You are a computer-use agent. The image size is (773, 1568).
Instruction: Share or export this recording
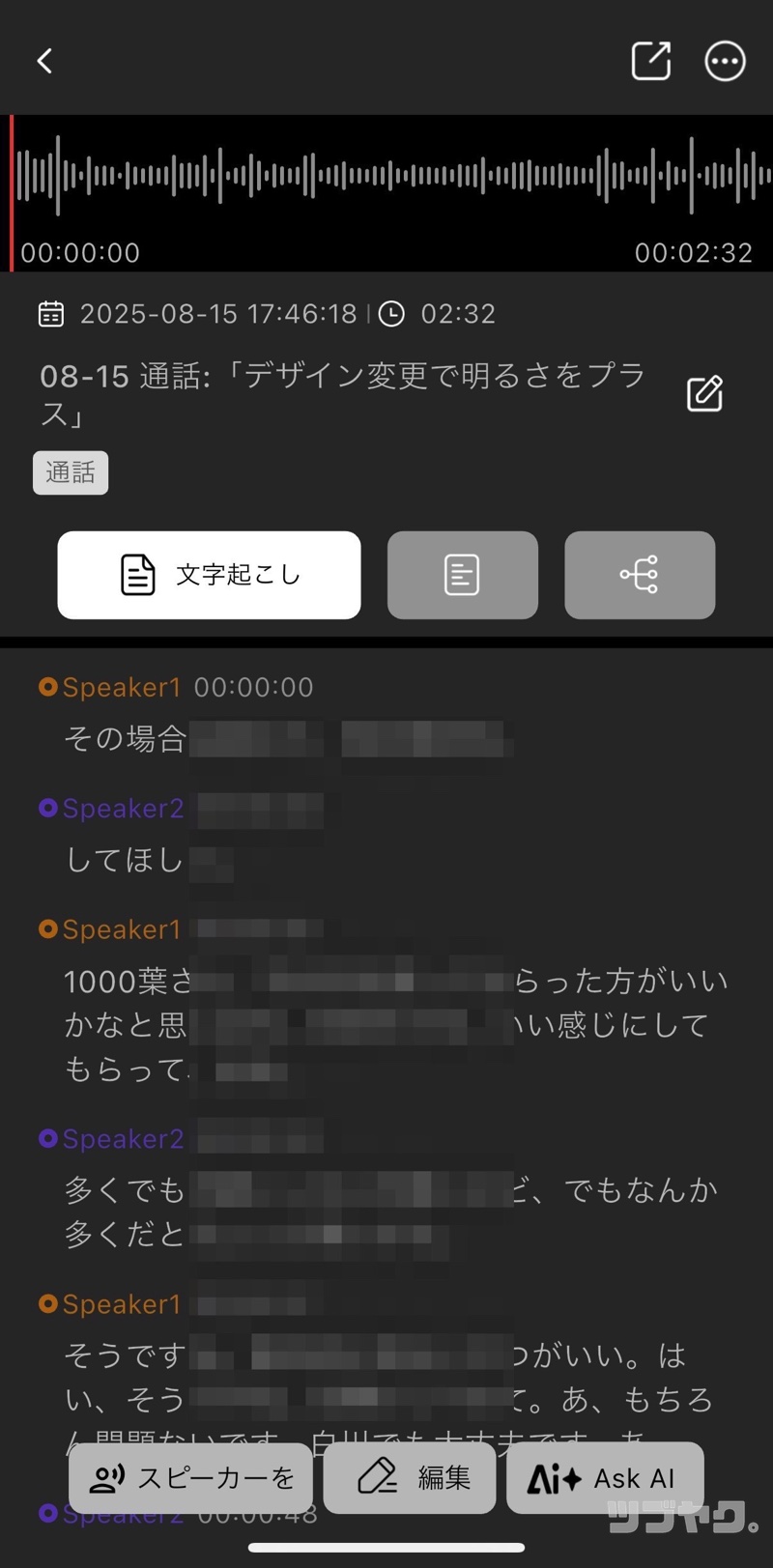coord(650,61)
